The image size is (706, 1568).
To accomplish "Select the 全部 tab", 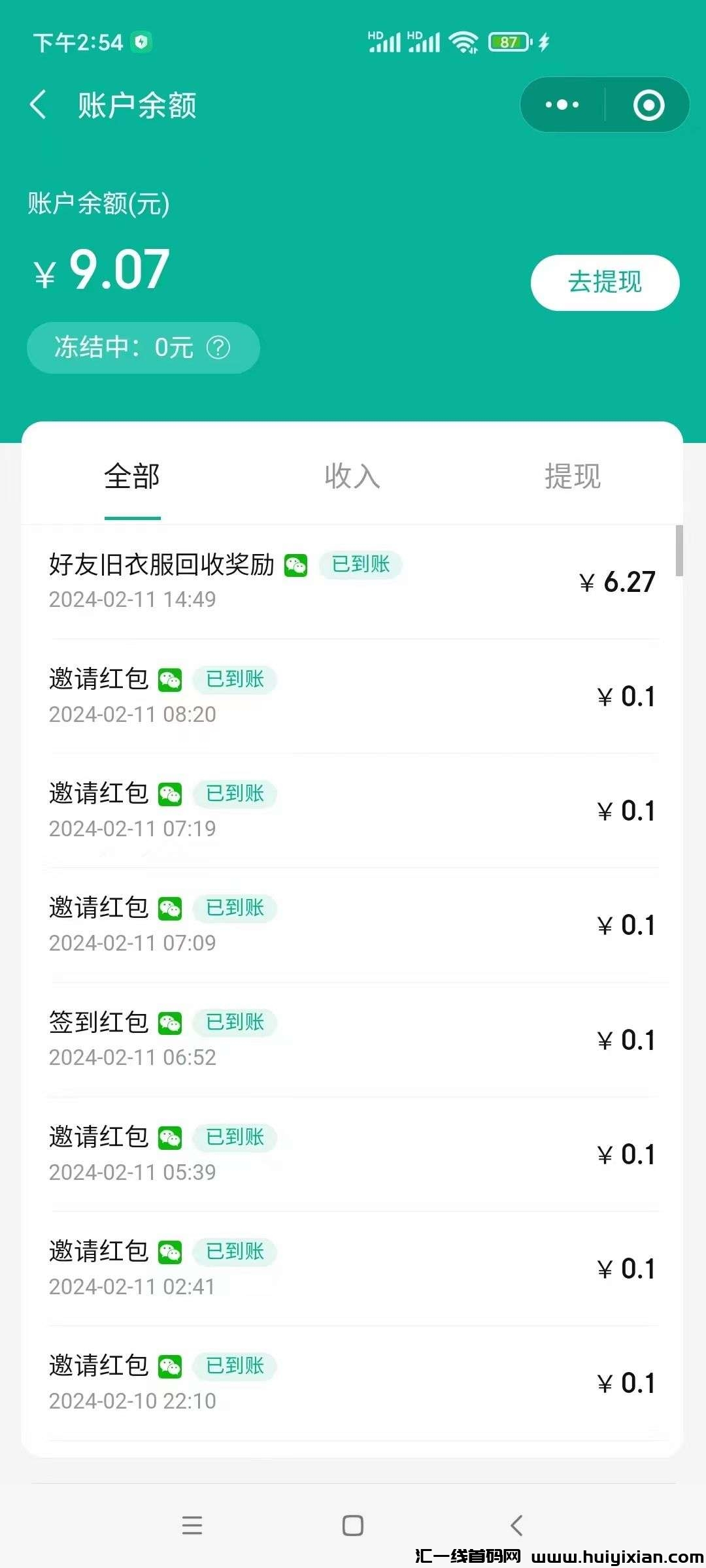I will point(131,478).
